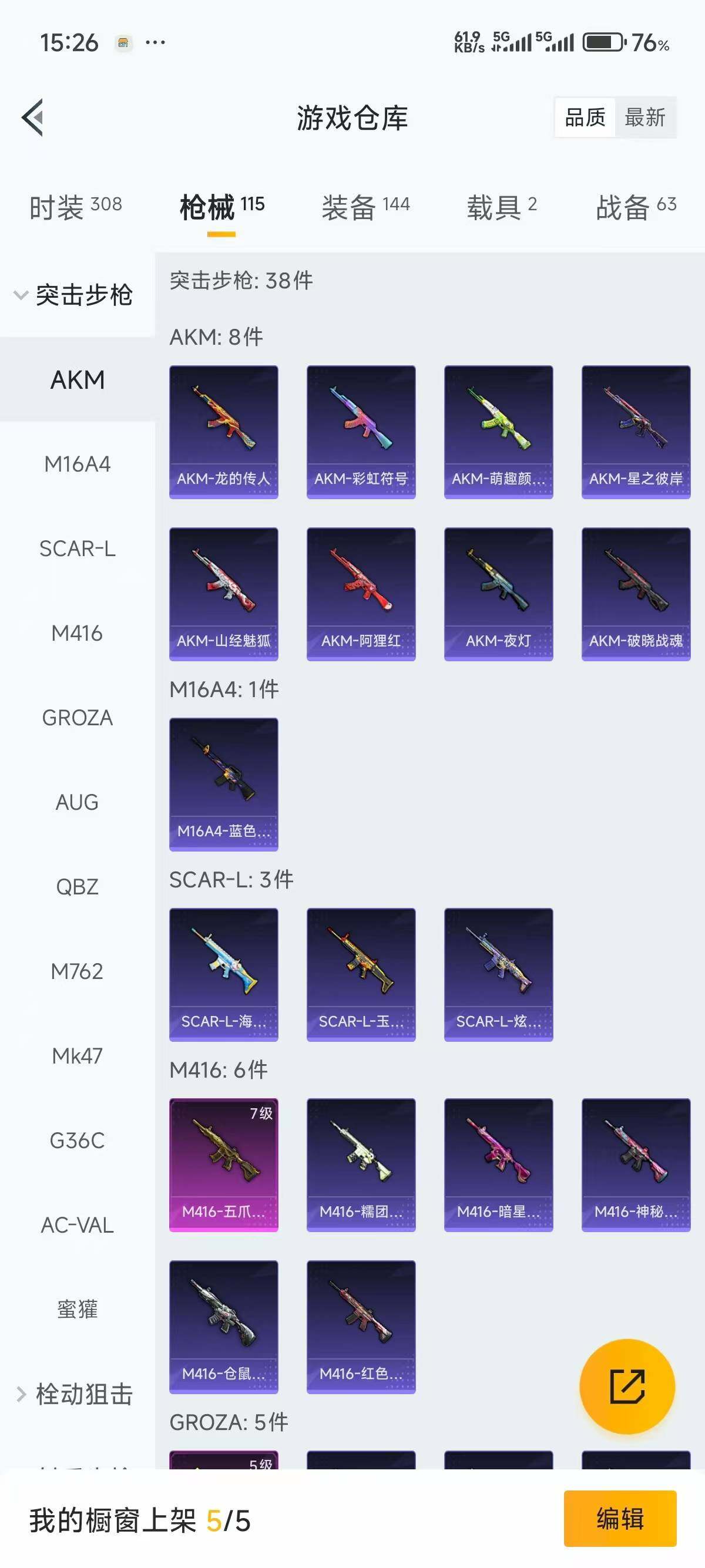The image size is (705, 1568).
Task: Sort by 品质
Action: [585, 117]
